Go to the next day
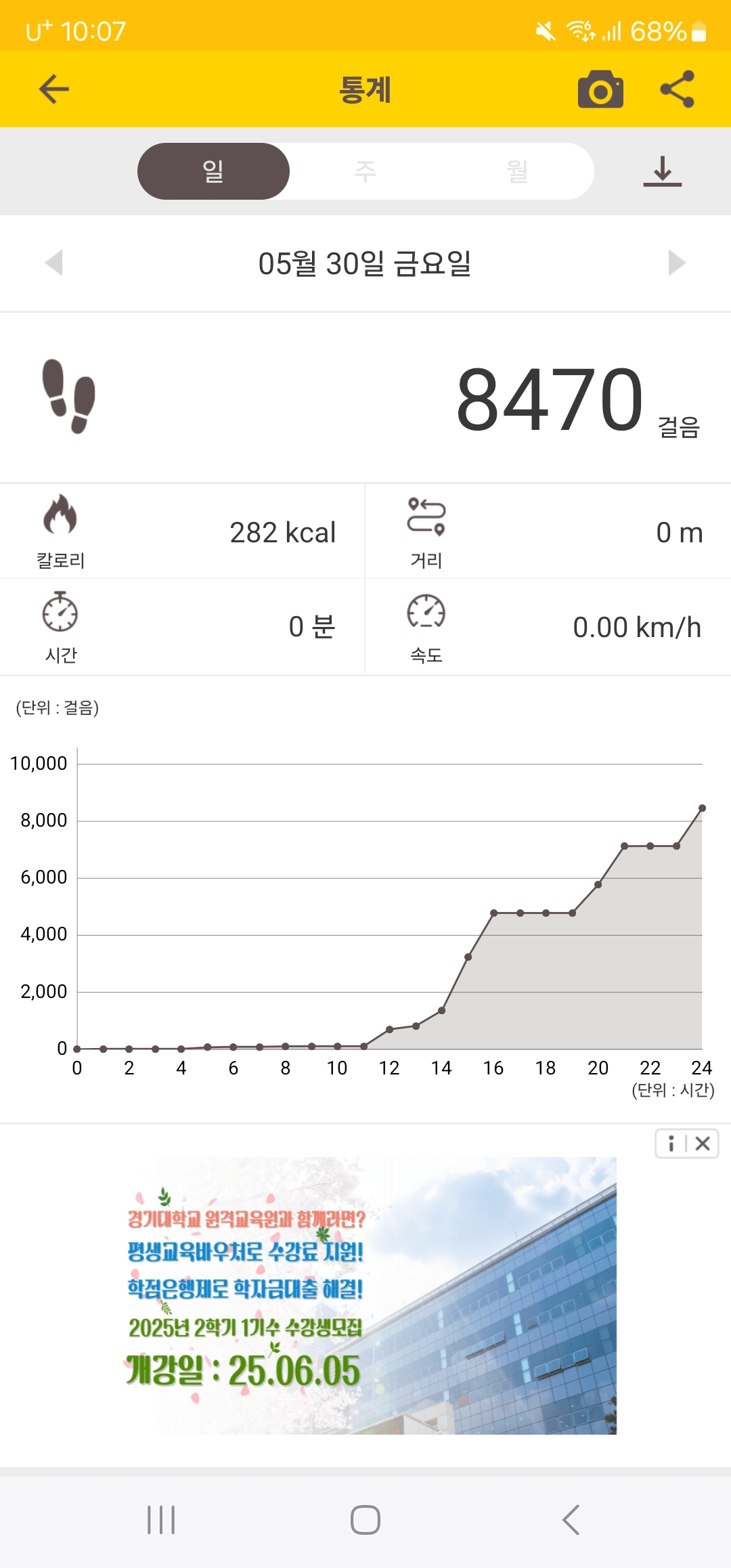 point(676,263)
